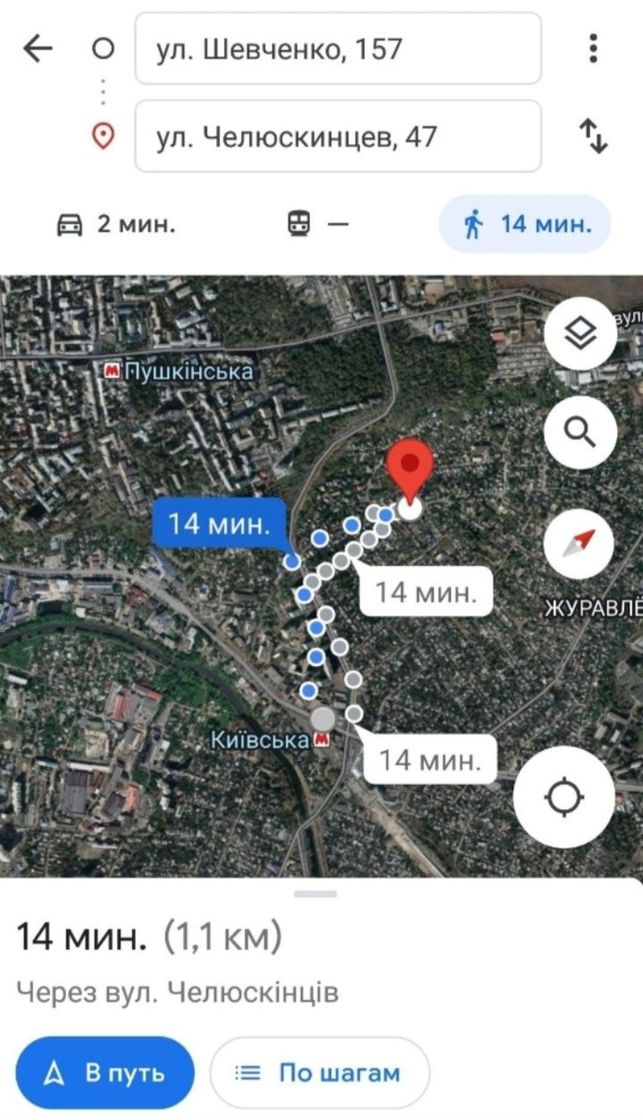Screen dimensions: 643x1120
Task: Search along the route with the magnifier
Action: pyautogui.click(x=580, y=432)
